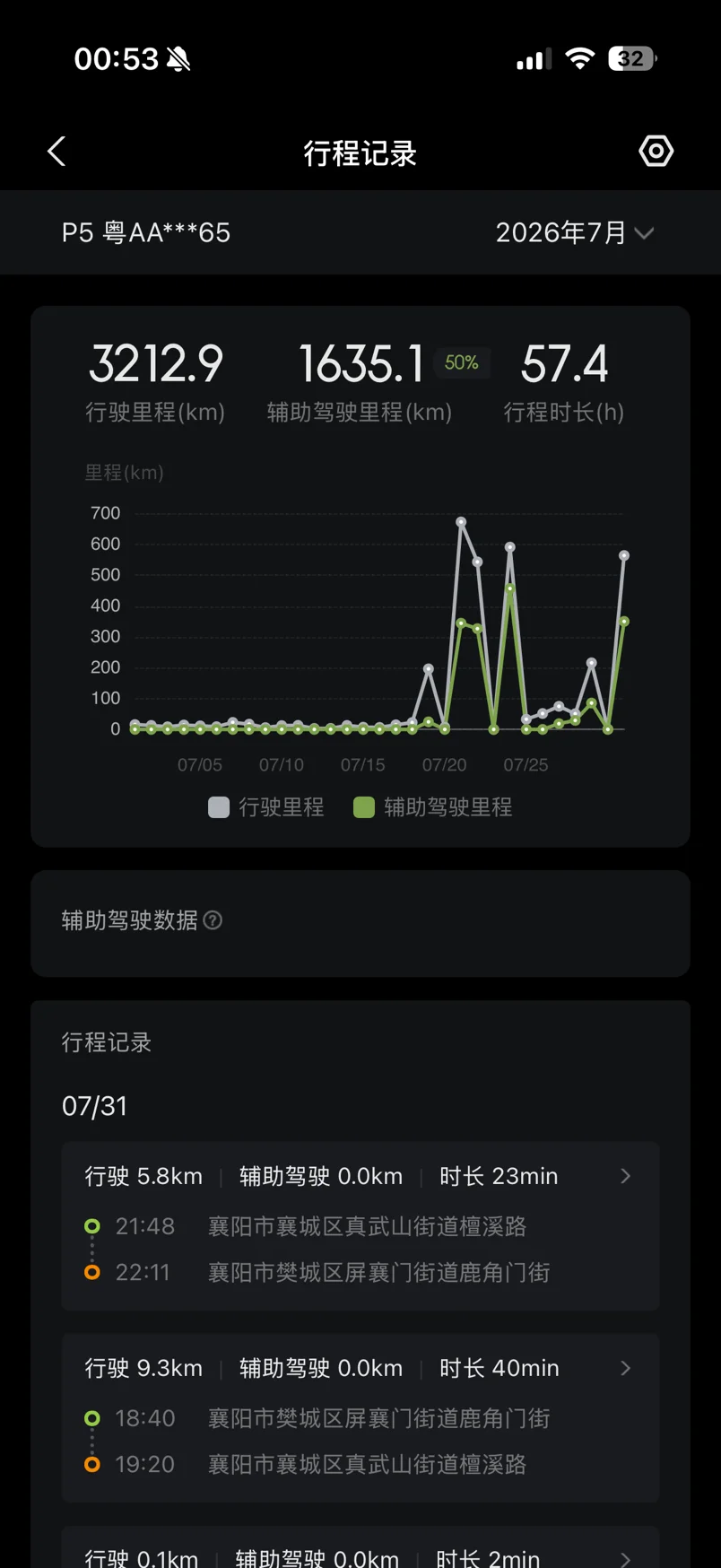Open the 9.3km trip at 18:40
Image resolution: width=721 pixels, height=1568 pixels.
tap(360, 1417)
